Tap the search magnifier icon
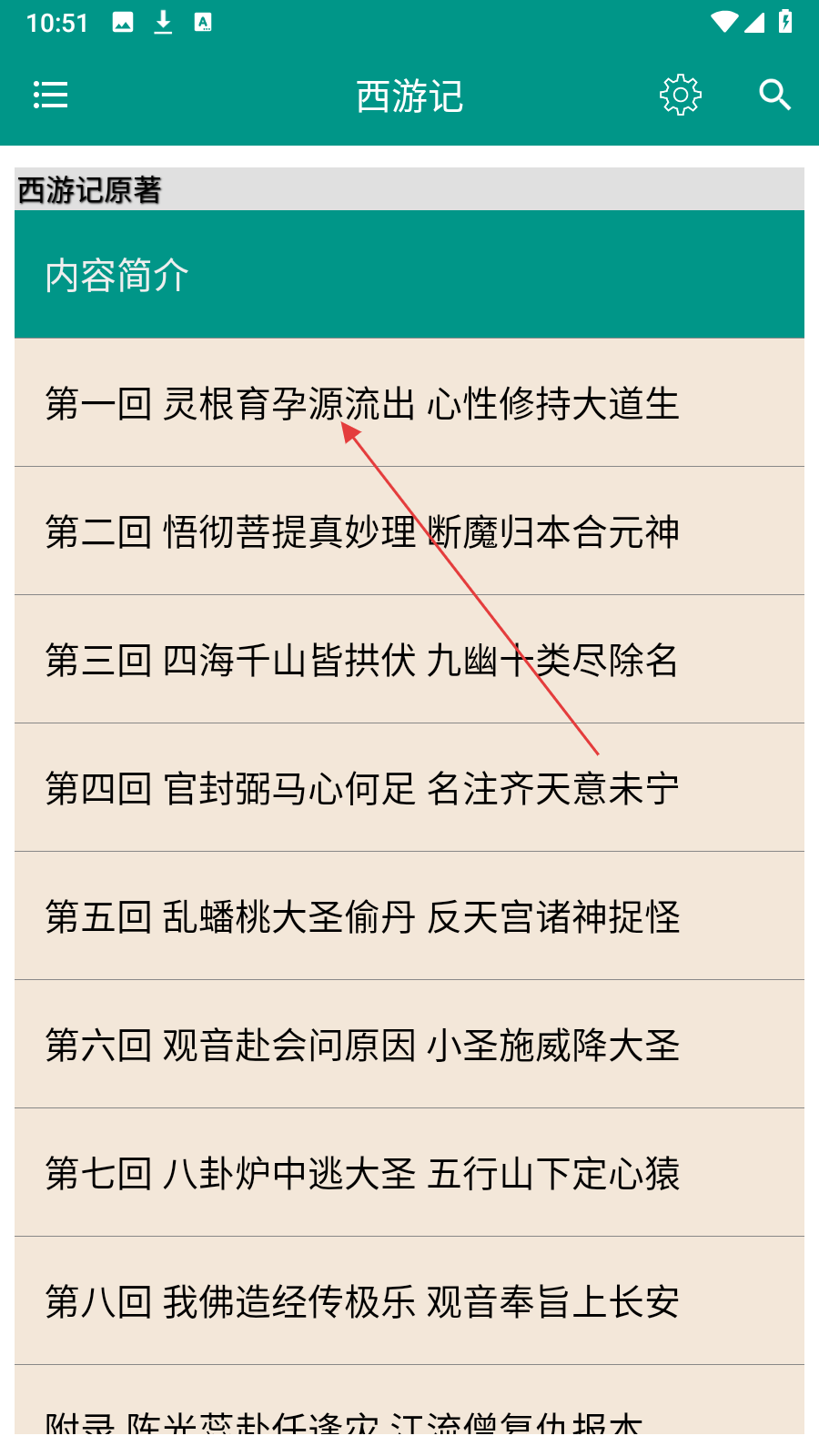 tap(774, 95)
